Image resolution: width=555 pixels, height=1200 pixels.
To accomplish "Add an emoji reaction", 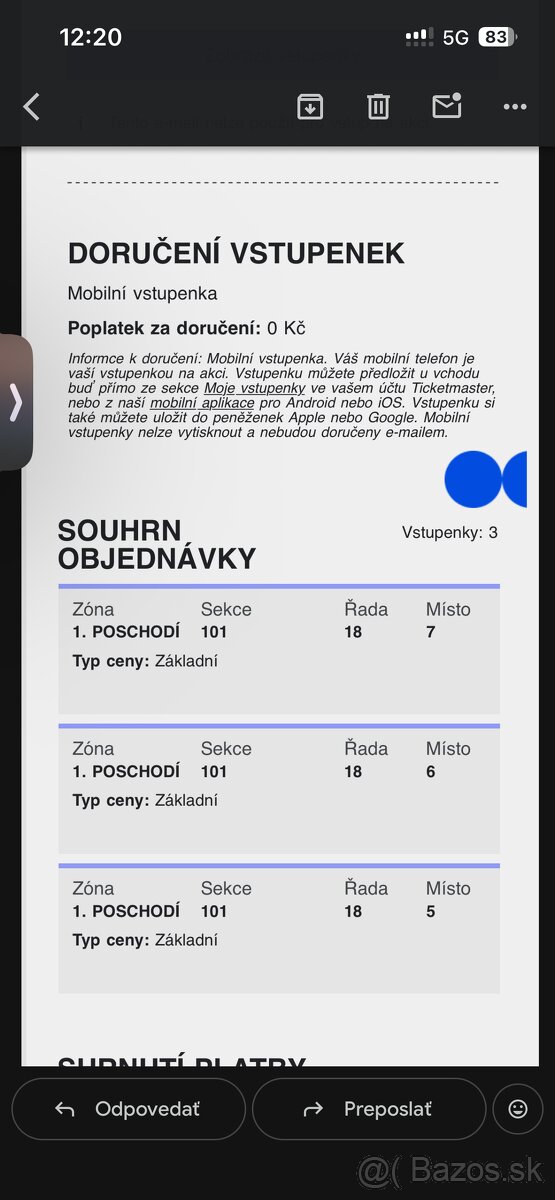I will [x=518, y=1109].
